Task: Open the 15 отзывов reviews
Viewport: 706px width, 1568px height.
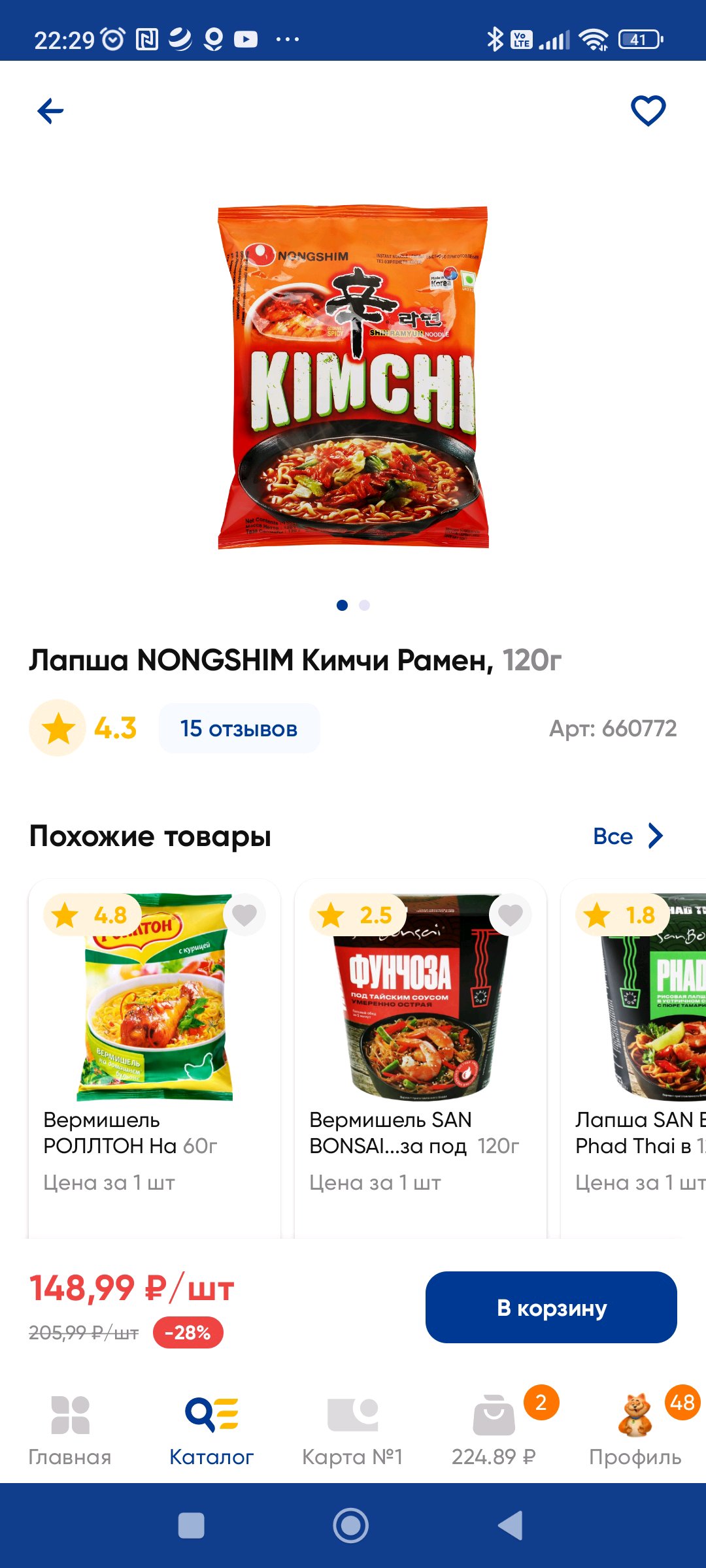Action: 239,728
